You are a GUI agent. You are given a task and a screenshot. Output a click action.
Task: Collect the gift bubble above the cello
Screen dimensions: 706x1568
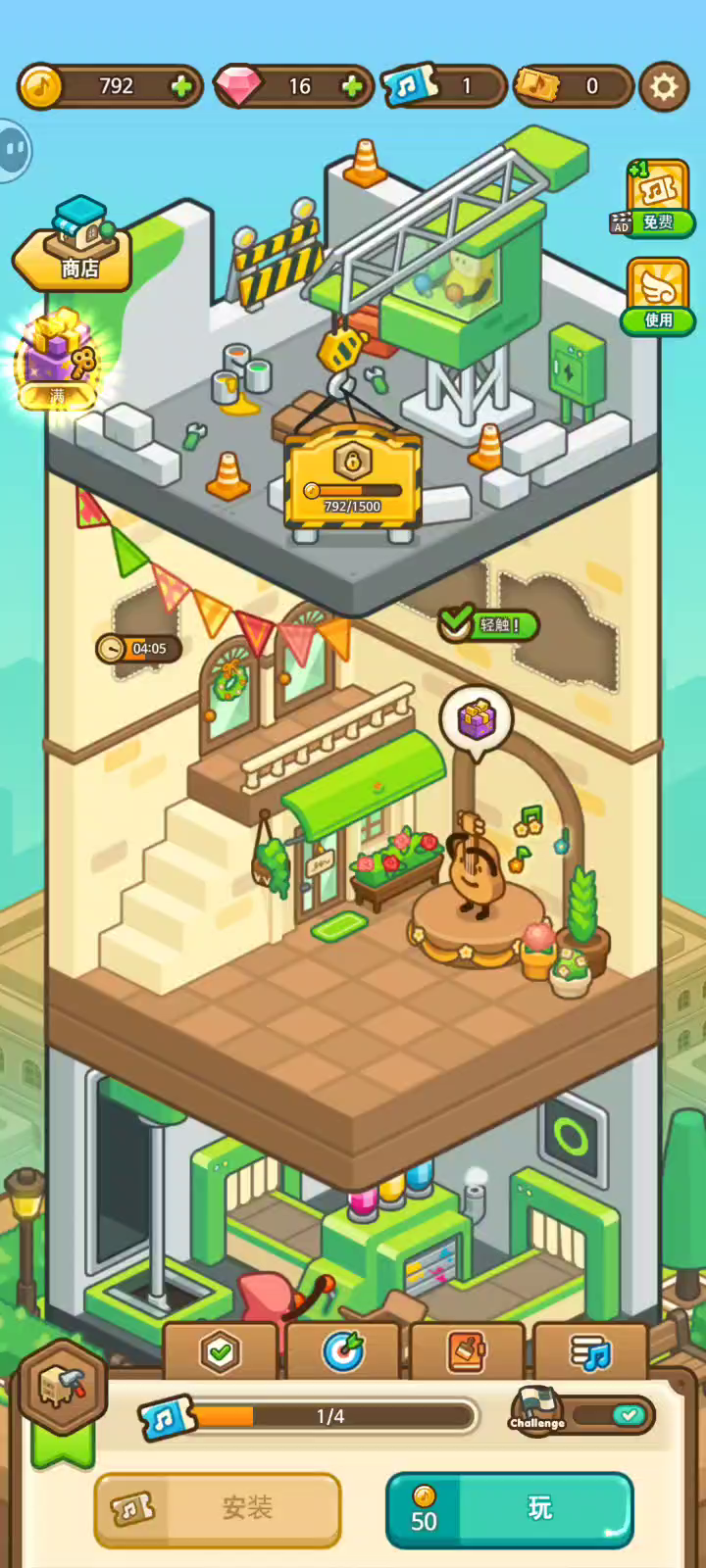(477, 720)
